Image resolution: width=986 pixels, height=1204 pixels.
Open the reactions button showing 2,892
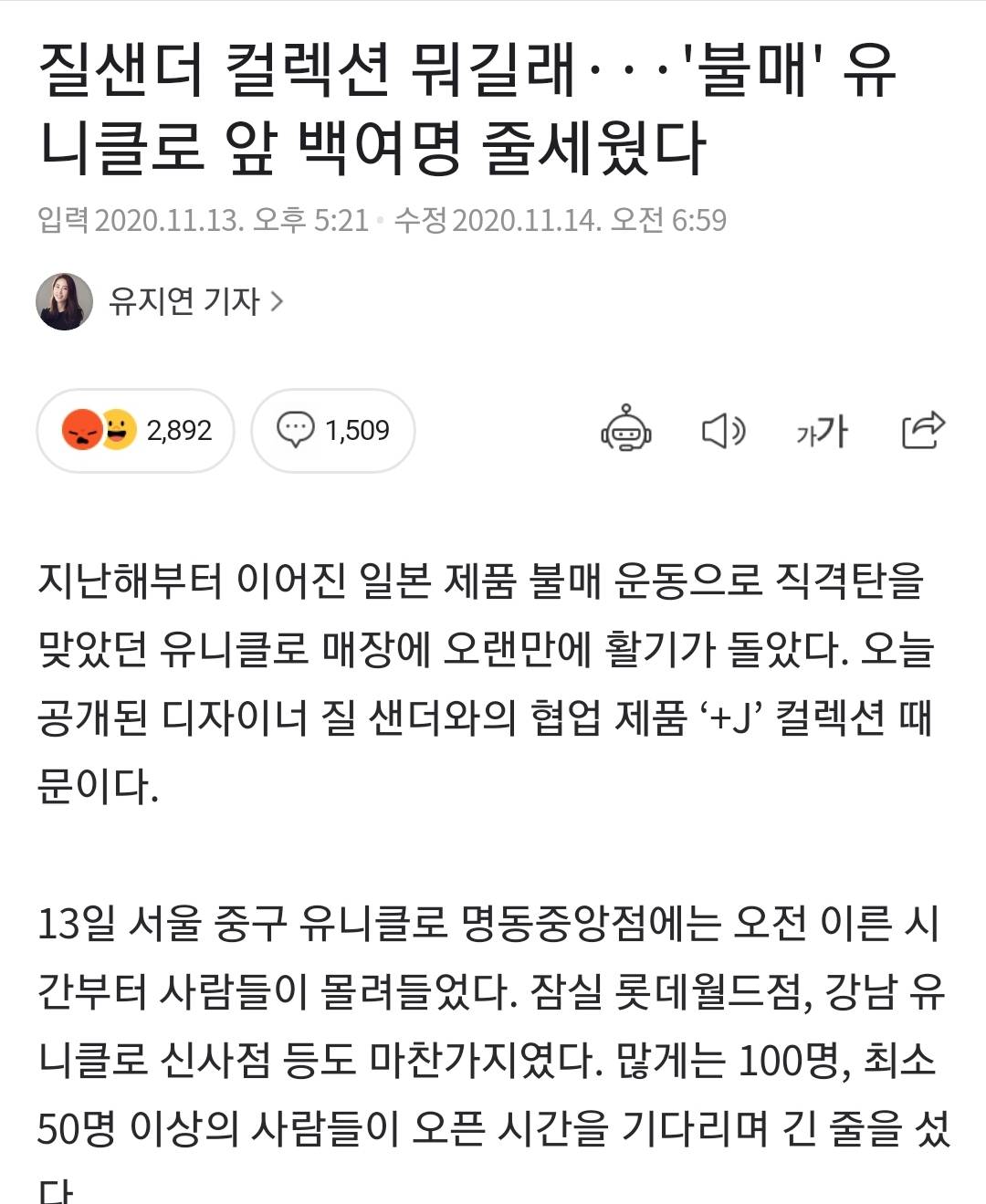(136, 430)
